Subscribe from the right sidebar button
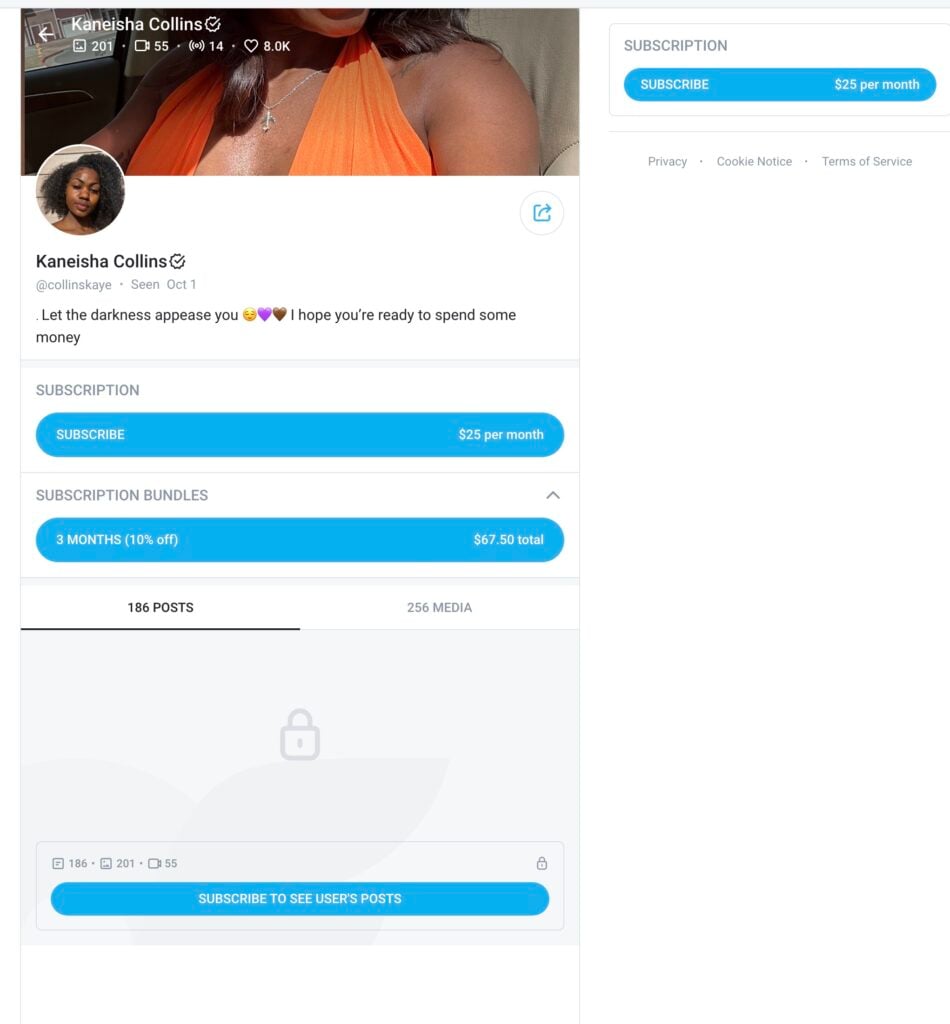The image size is (950, 1024). pos(779,85)
